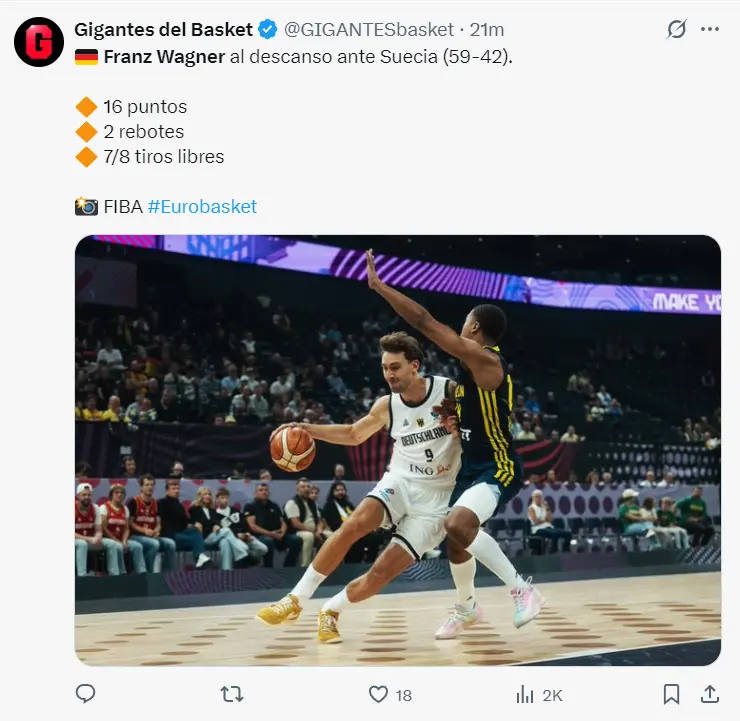Viewport: 740px width, 721px height.
Task: Open the tweet's more options menu
Action: 710,29
